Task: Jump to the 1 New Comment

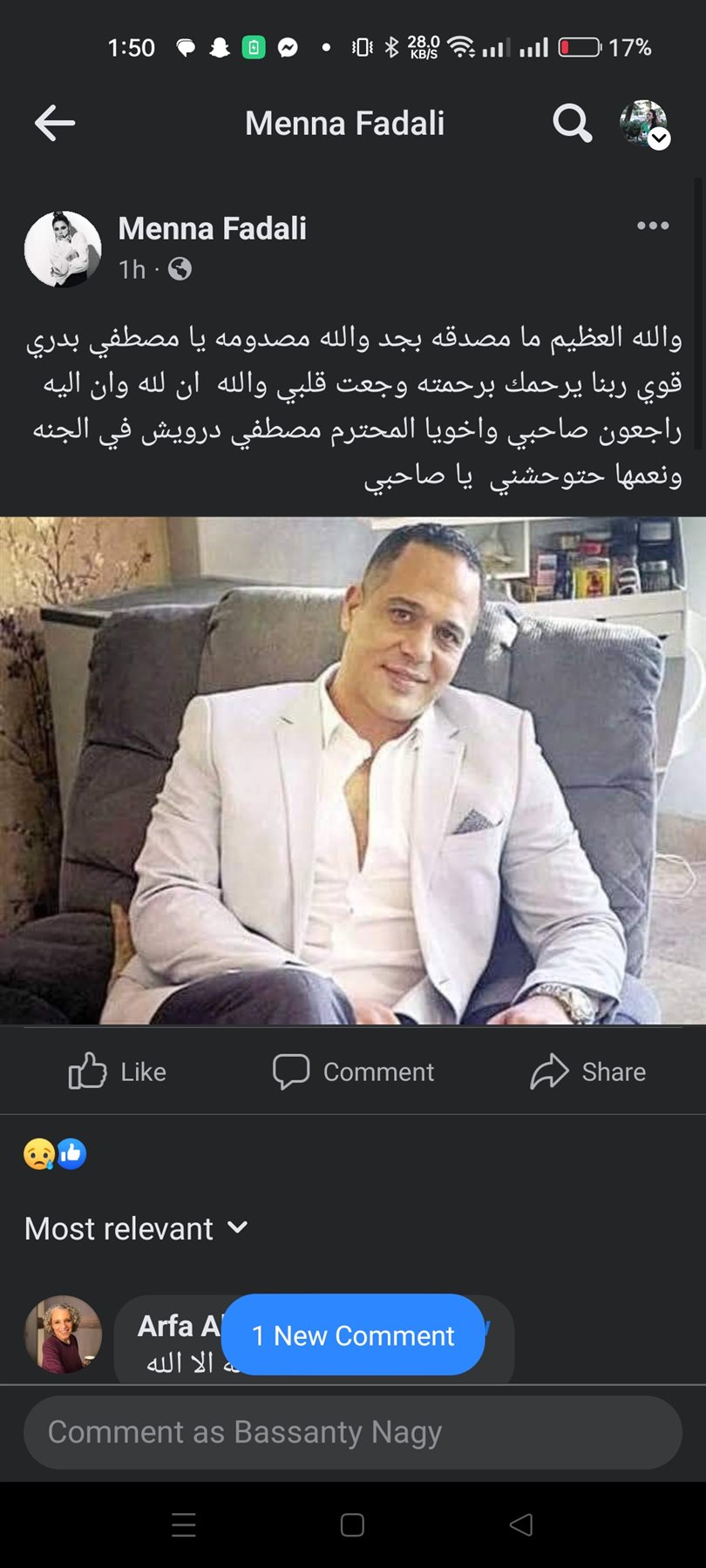Action: (x=353, y=1335)
